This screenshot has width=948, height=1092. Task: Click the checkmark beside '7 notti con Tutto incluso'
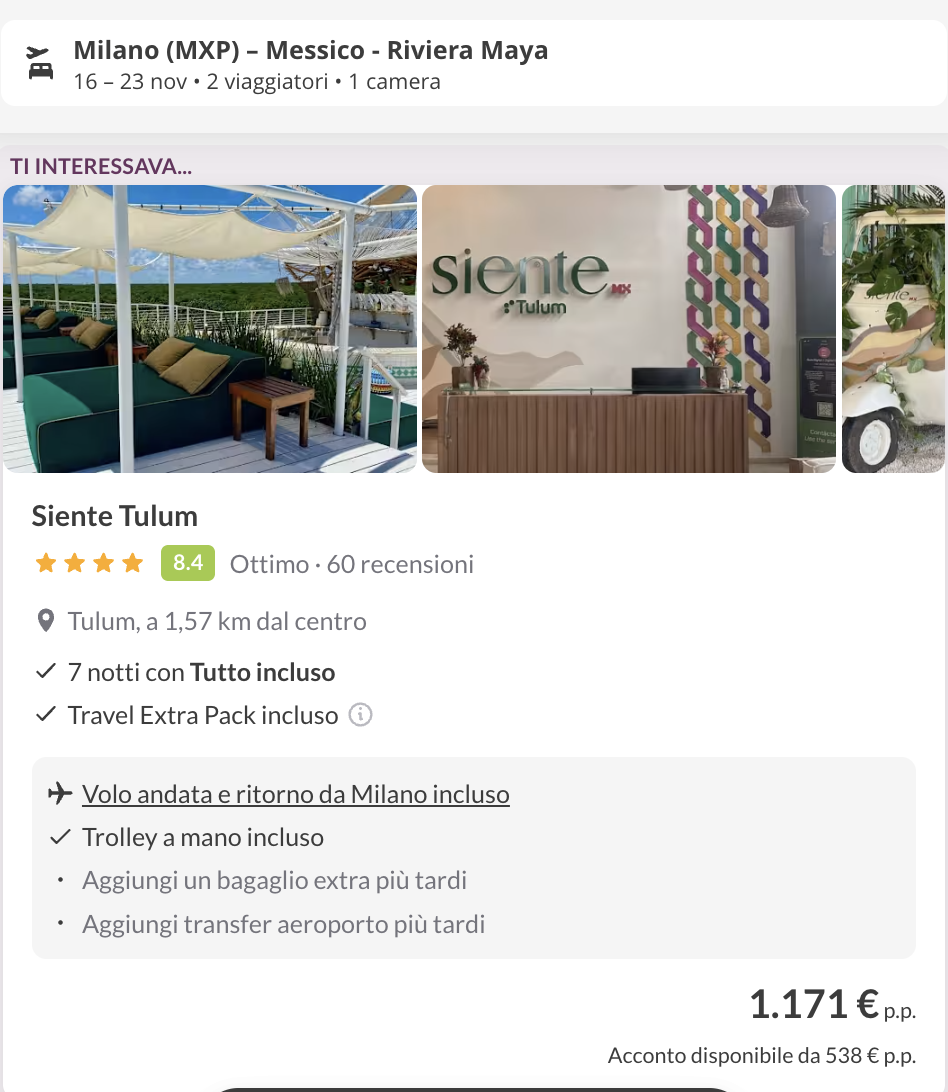45,671
